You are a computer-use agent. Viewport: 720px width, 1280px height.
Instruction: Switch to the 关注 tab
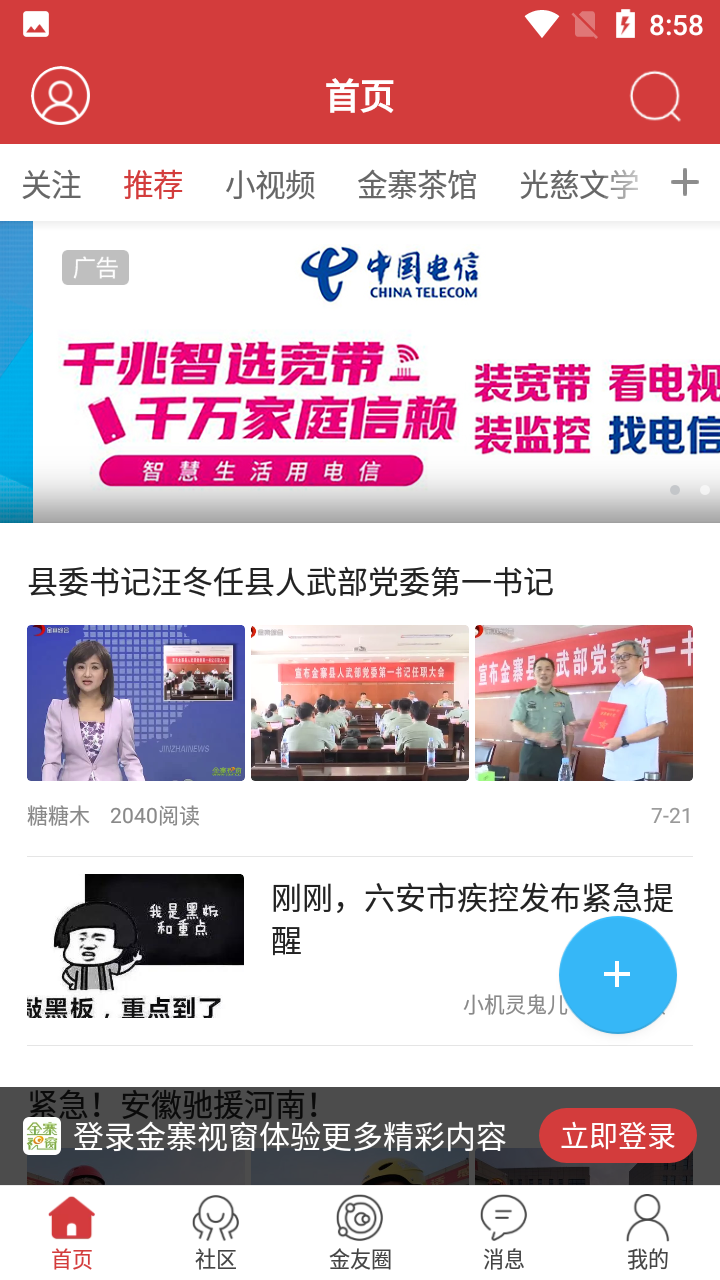click(x=51, y=185)
